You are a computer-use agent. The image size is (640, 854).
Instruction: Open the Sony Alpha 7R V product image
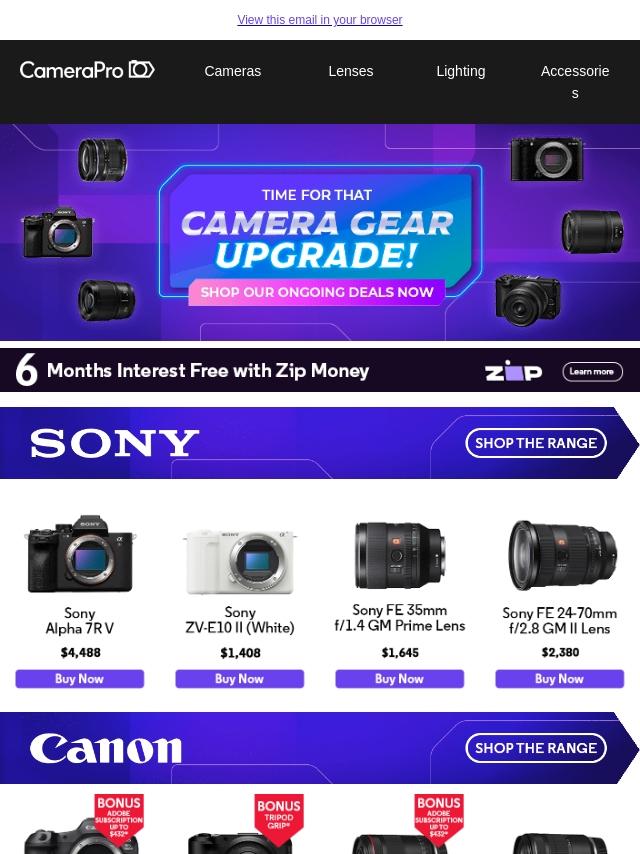click(80, 554)
